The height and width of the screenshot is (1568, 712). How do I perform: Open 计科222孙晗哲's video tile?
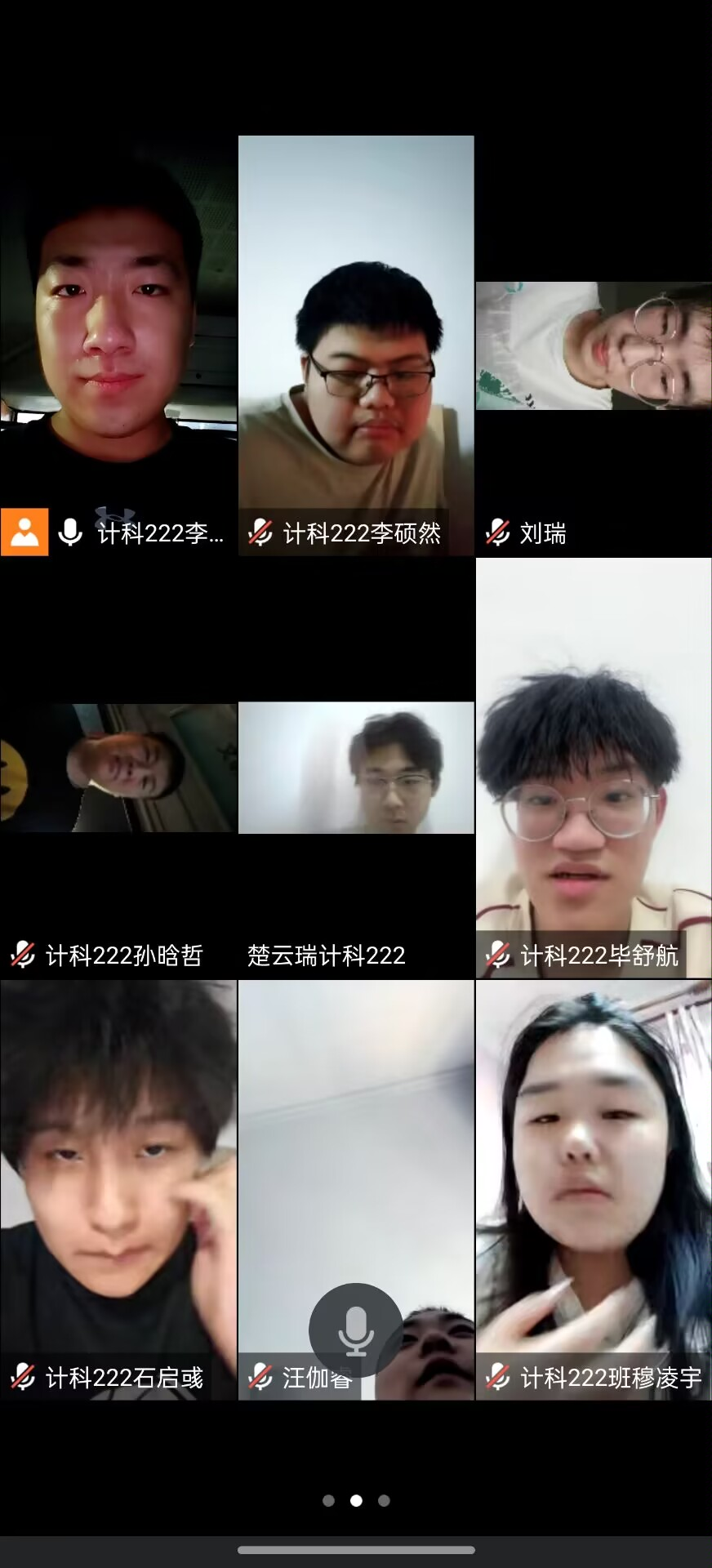[x=118, y=768]
